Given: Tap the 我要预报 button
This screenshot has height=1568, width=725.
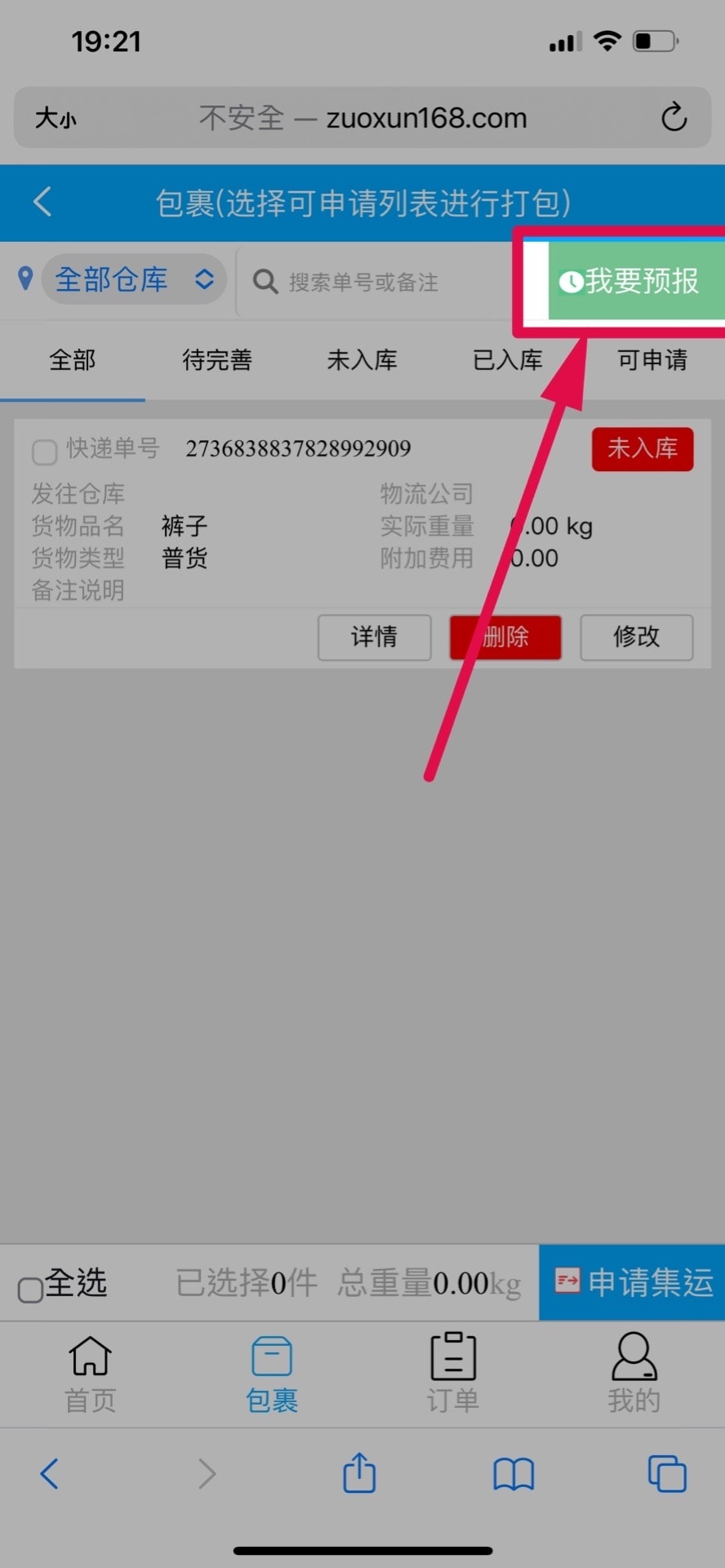Looking at the screenshot, I should point(630,282).
